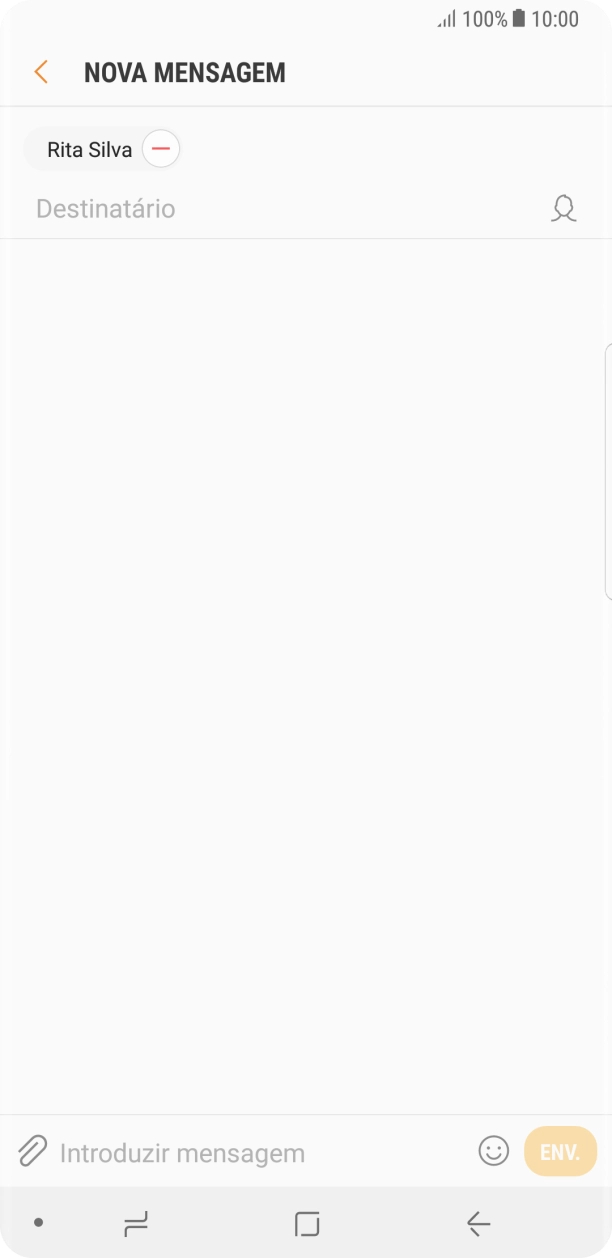Image resolution: width=612 pixels, height=1258 pixels.
Task: Go back from Nova Mensagem screen
Action: tap(41, 72)
